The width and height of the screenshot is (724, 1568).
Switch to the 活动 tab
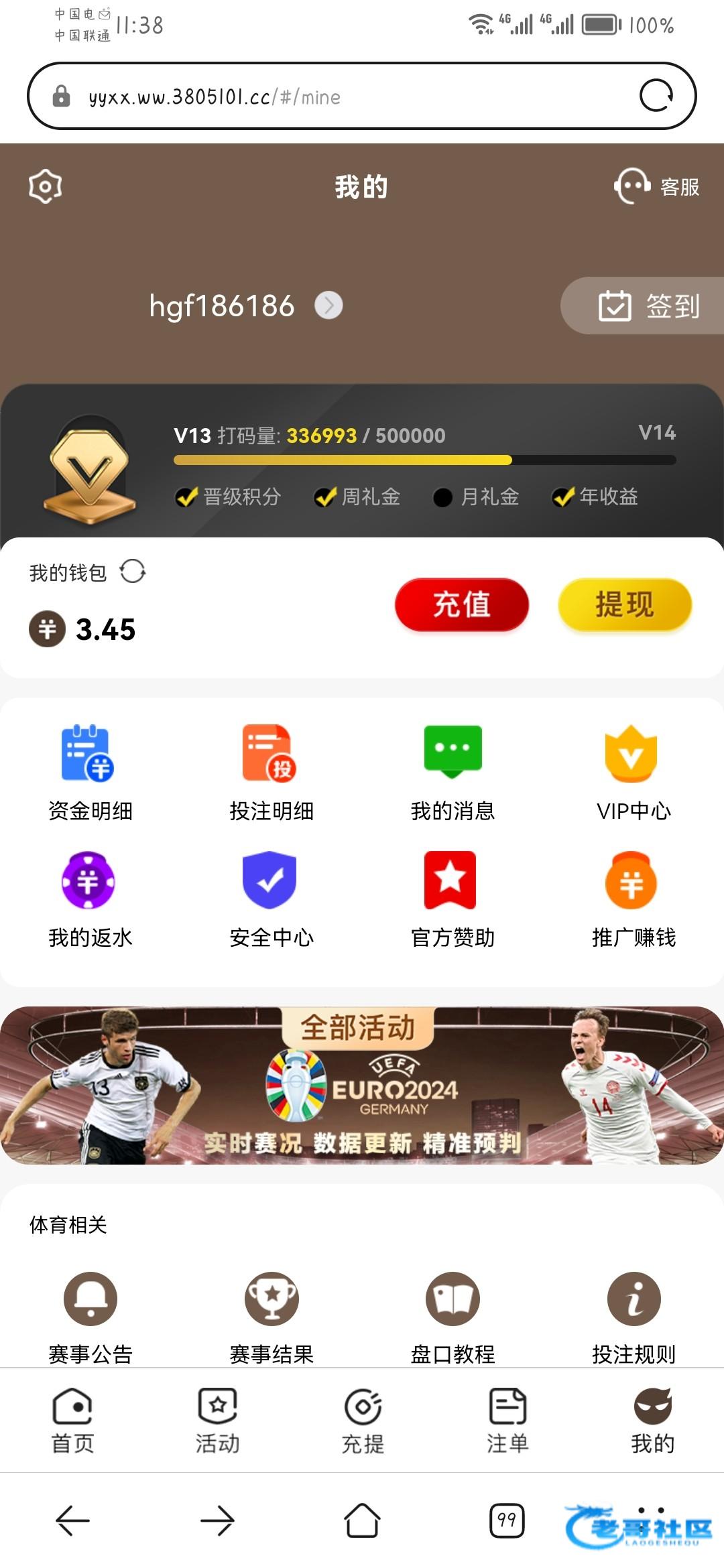click(x=217, y=1421)
